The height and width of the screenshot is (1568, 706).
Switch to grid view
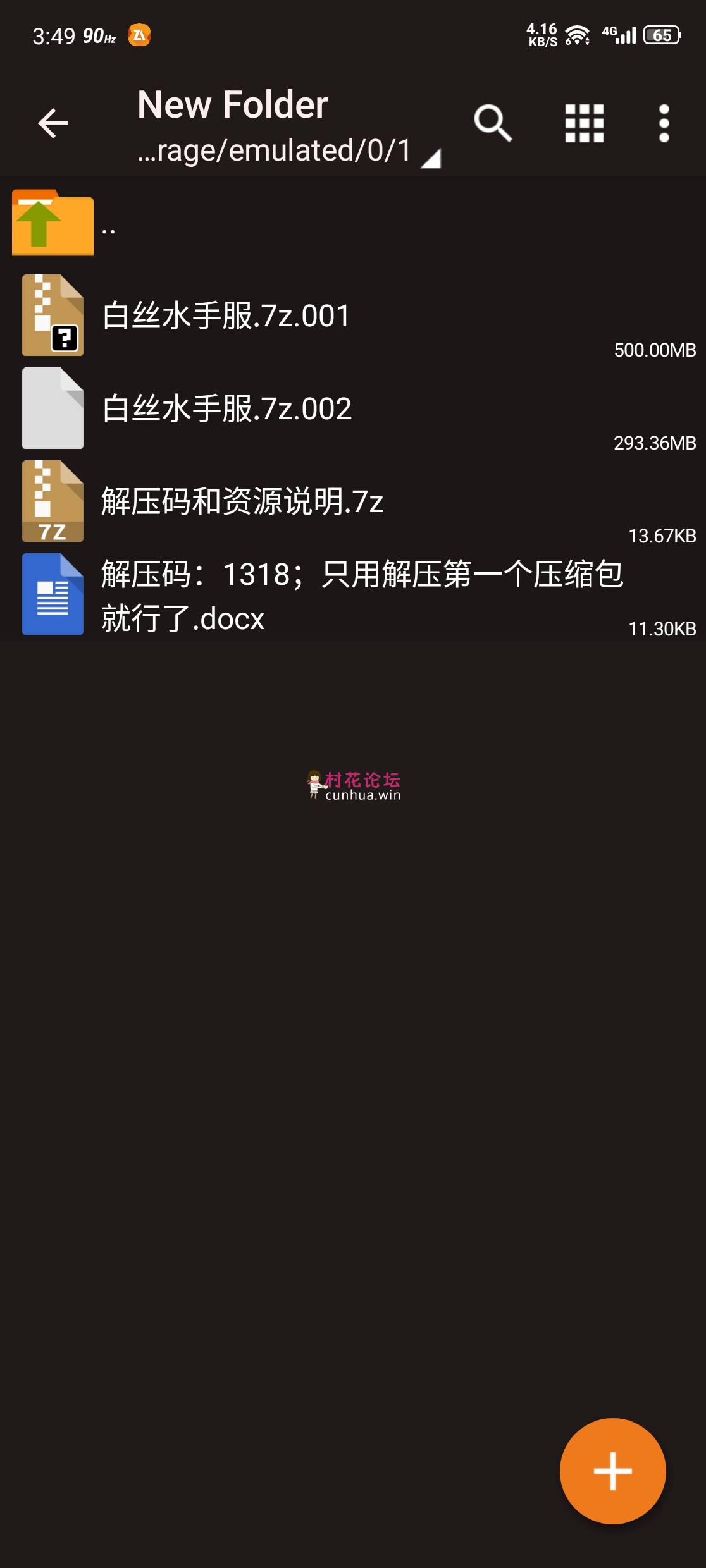click(584, 123)
